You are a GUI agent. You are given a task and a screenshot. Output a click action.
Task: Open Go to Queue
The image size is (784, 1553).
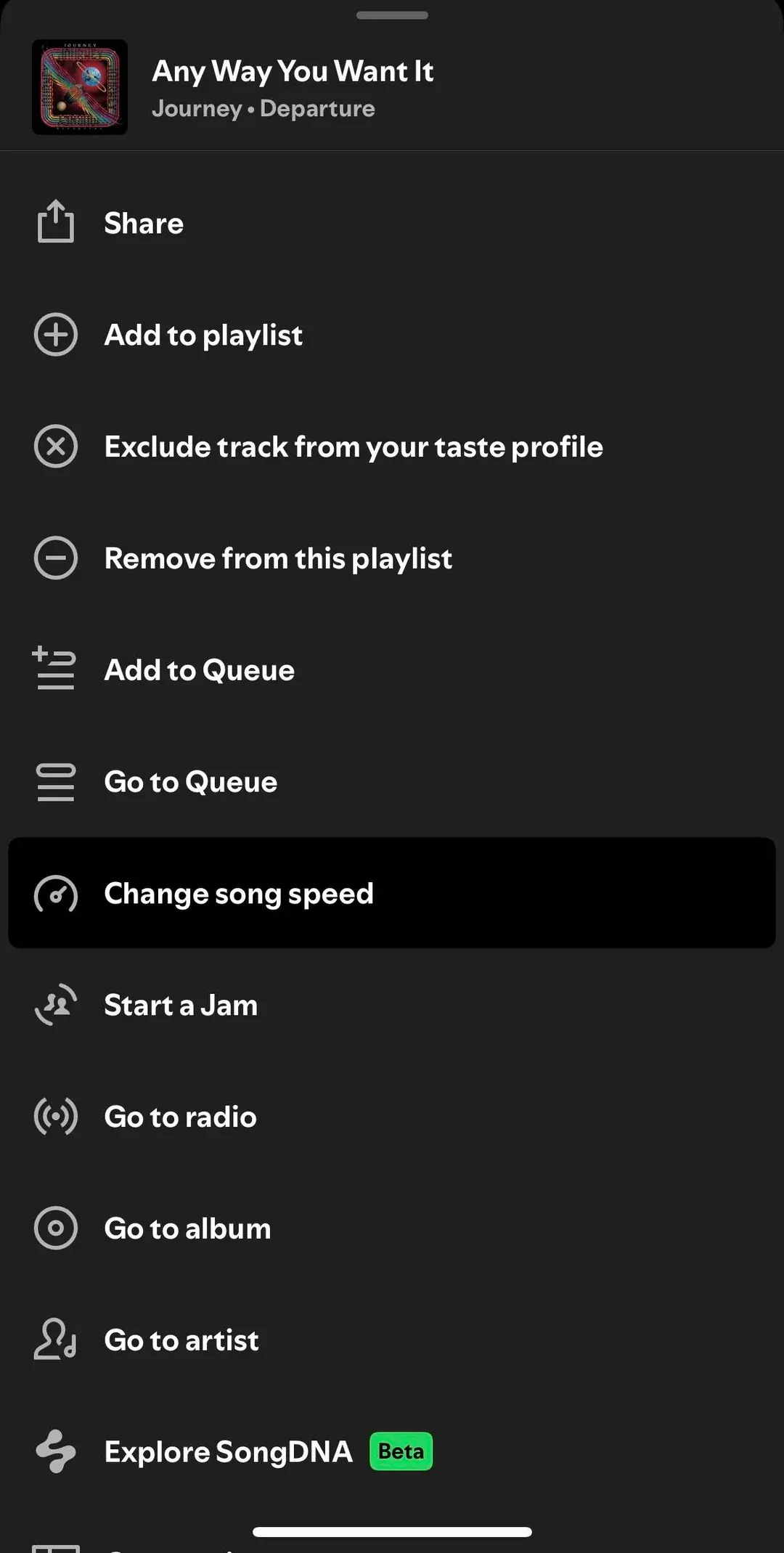pyautogui.click(x=392, y=781)
